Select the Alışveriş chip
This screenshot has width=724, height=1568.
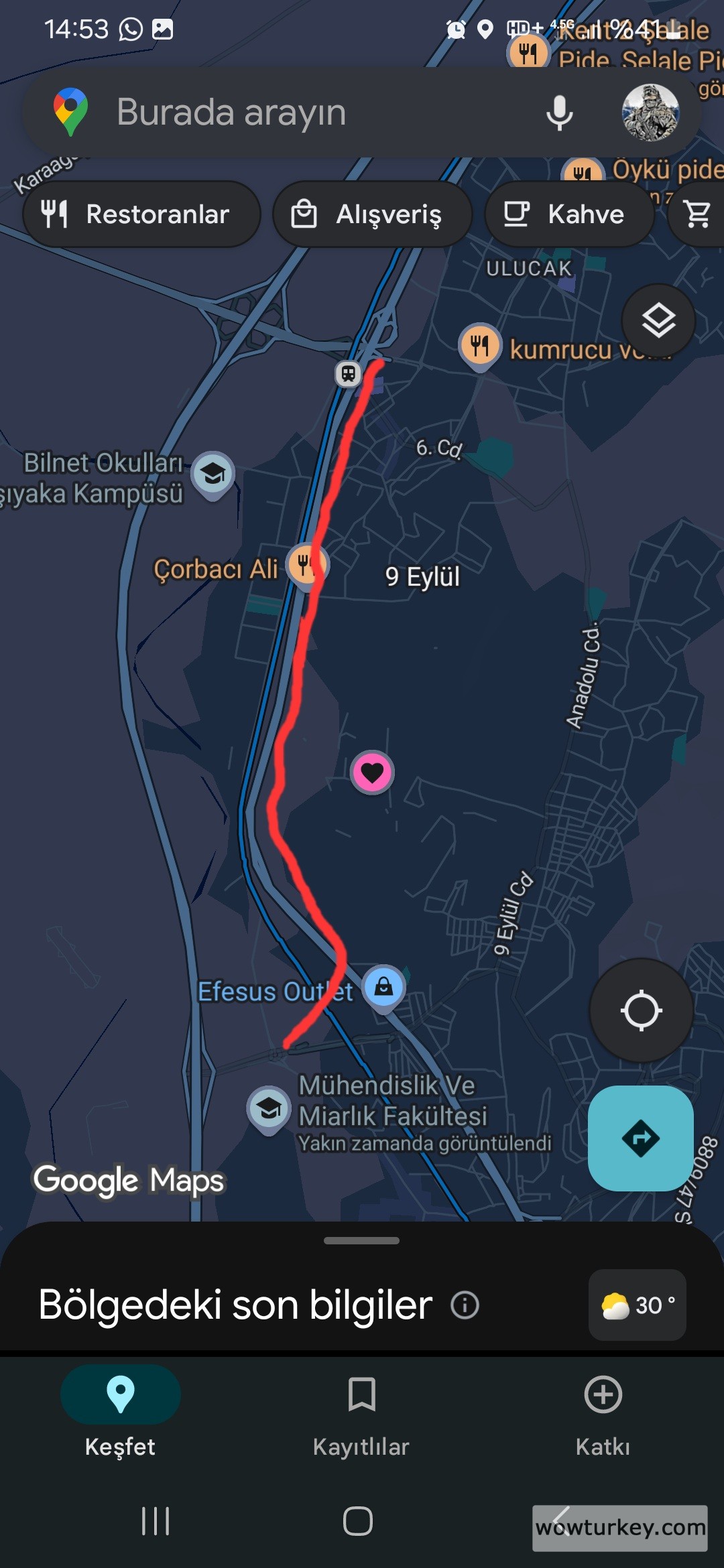coord(372,214)
